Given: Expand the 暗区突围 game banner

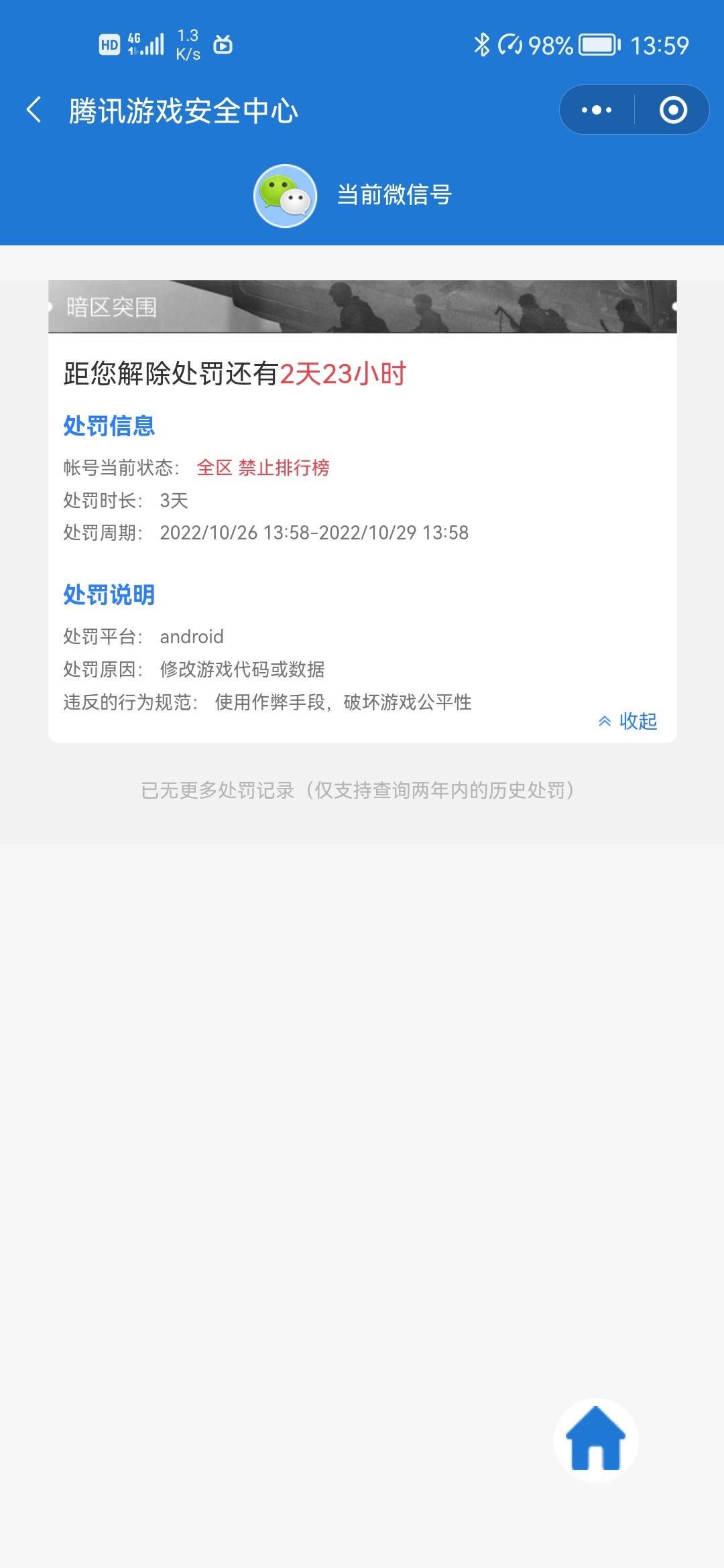Looking at the screenshot, I should [362, 307].
